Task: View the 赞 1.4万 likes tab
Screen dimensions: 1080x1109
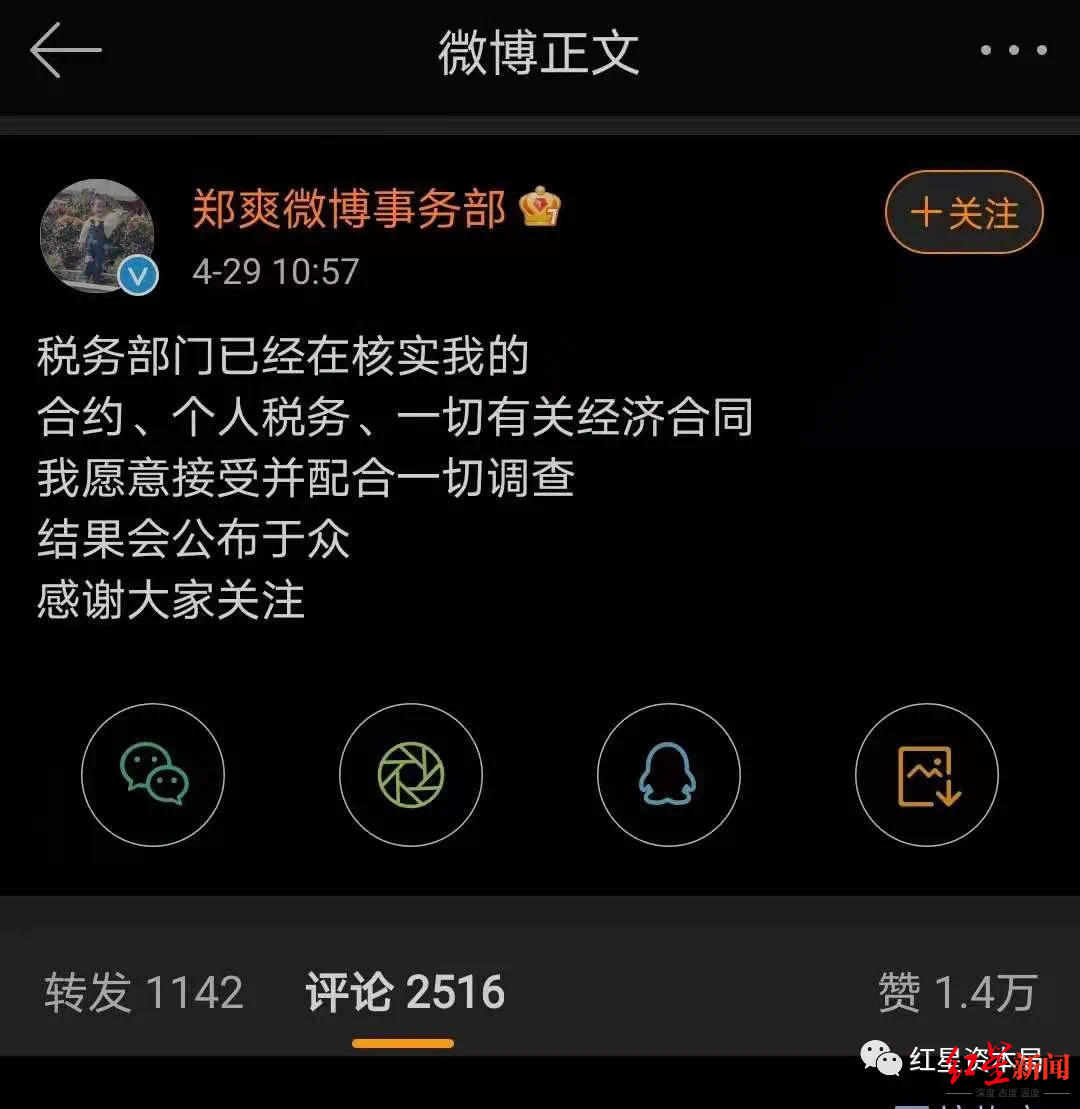Action: 956,993
